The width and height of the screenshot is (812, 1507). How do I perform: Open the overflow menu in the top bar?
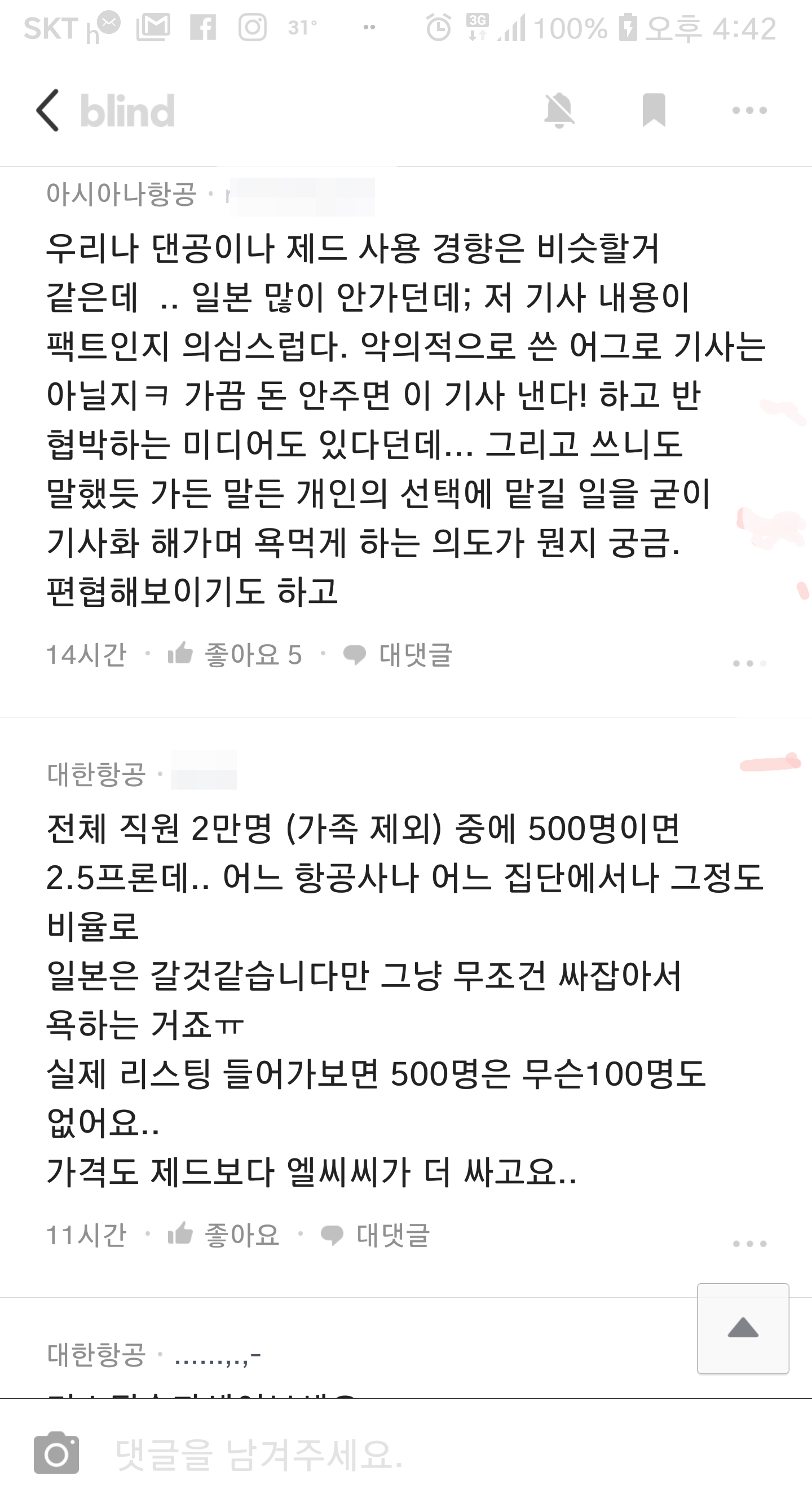(749, 110)
